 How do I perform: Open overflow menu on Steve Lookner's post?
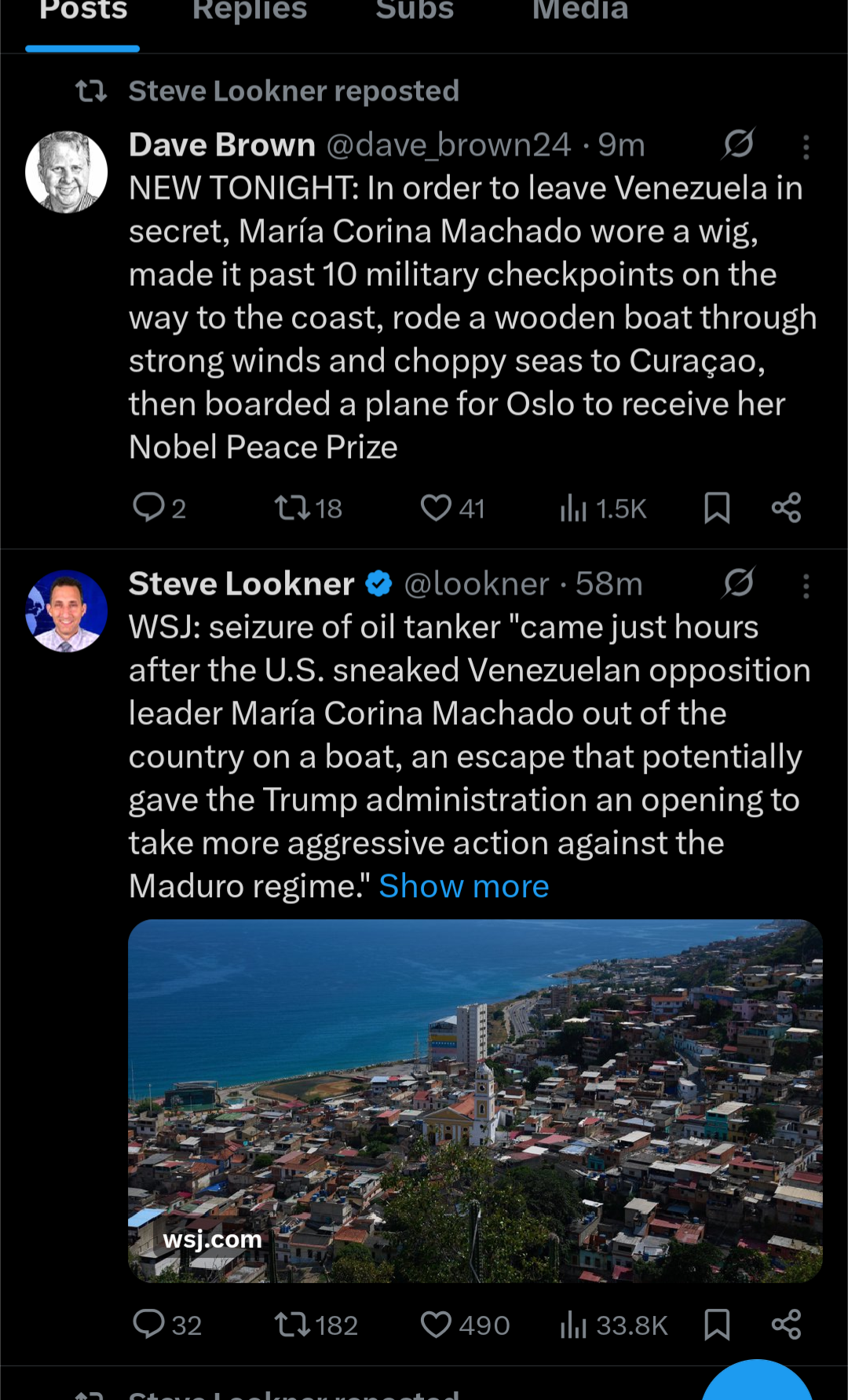(x=806, y=586)
